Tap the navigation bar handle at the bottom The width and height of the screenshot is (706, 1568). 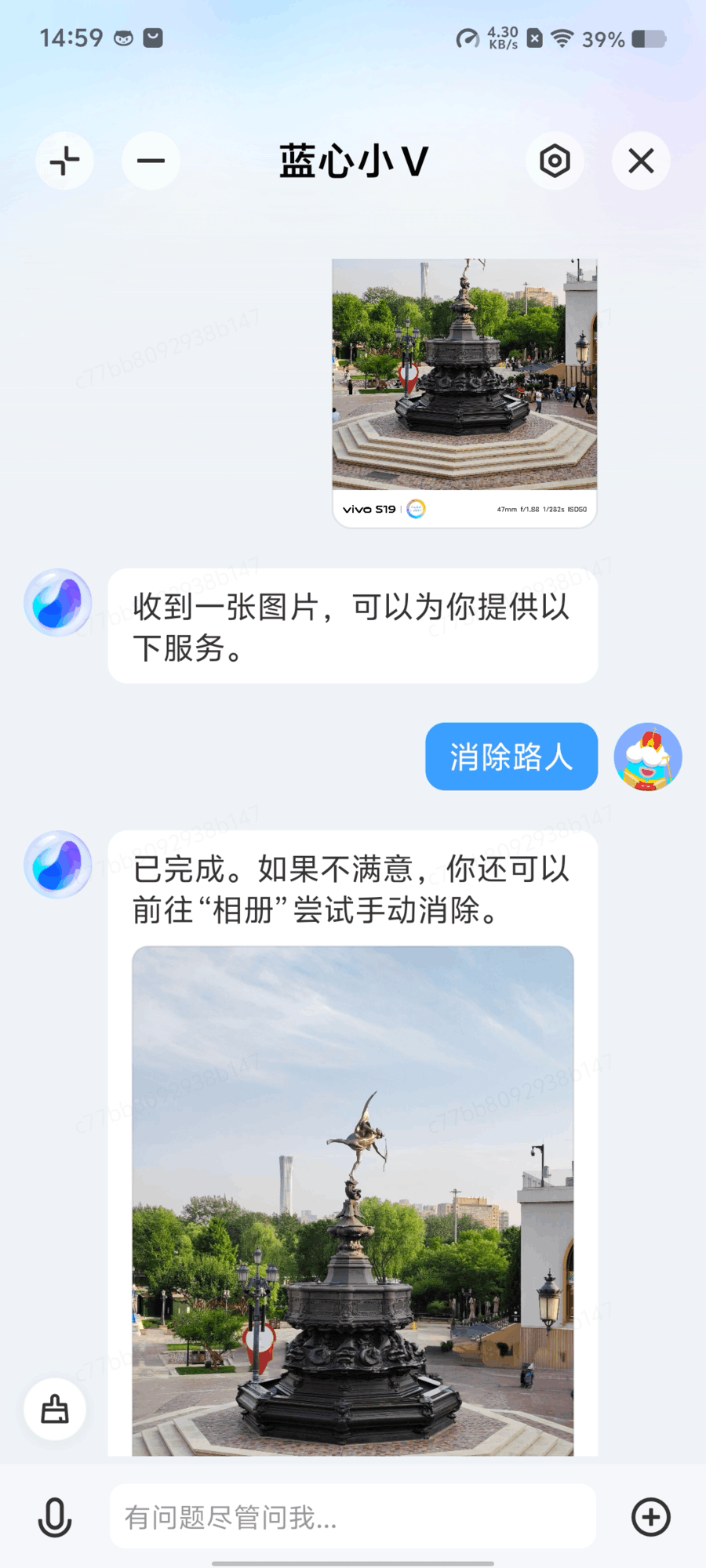(x=353, y=1563)
